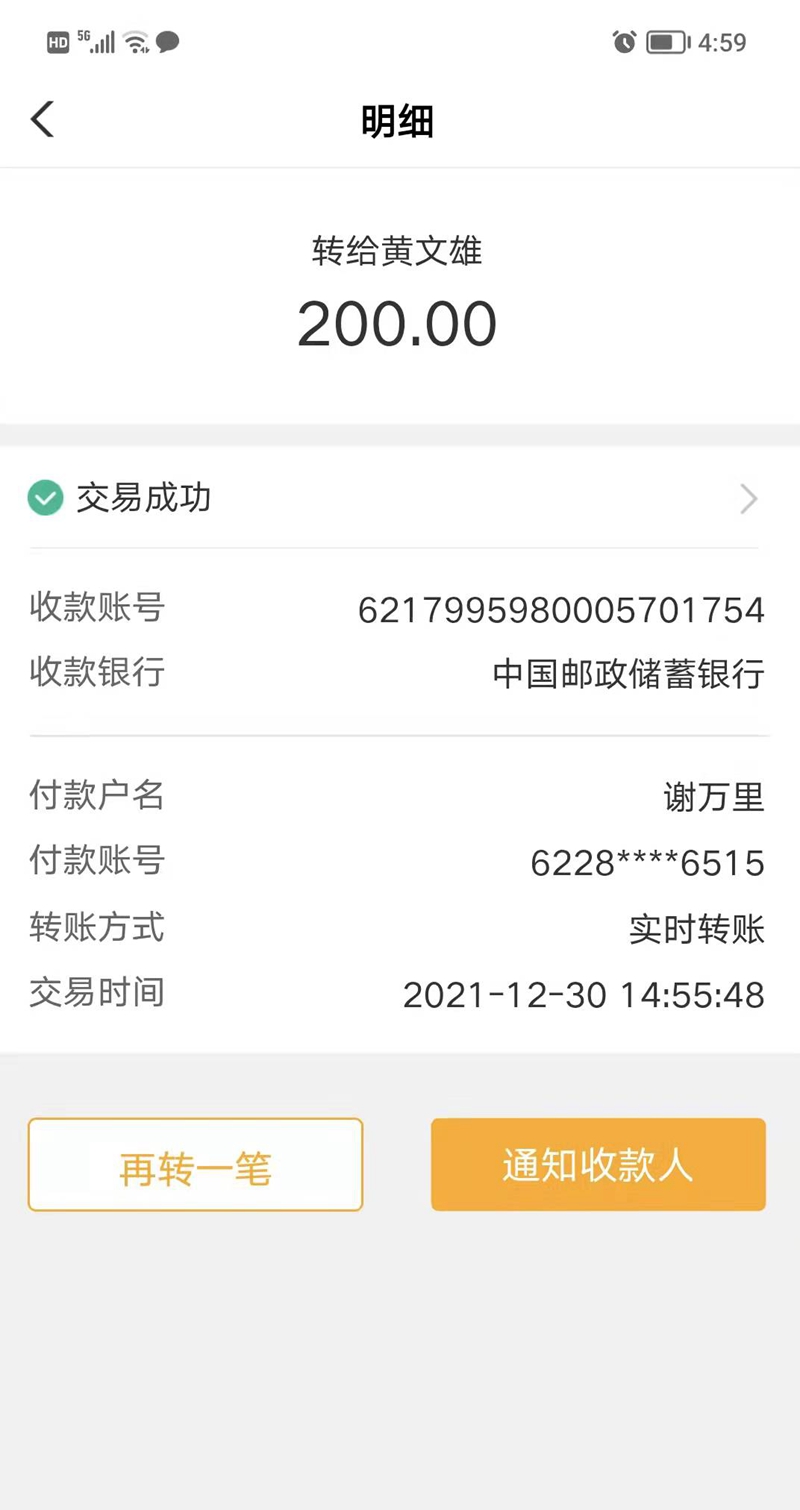
Task: Tap the battery indicator icon
Action: (x=665, y=42)
